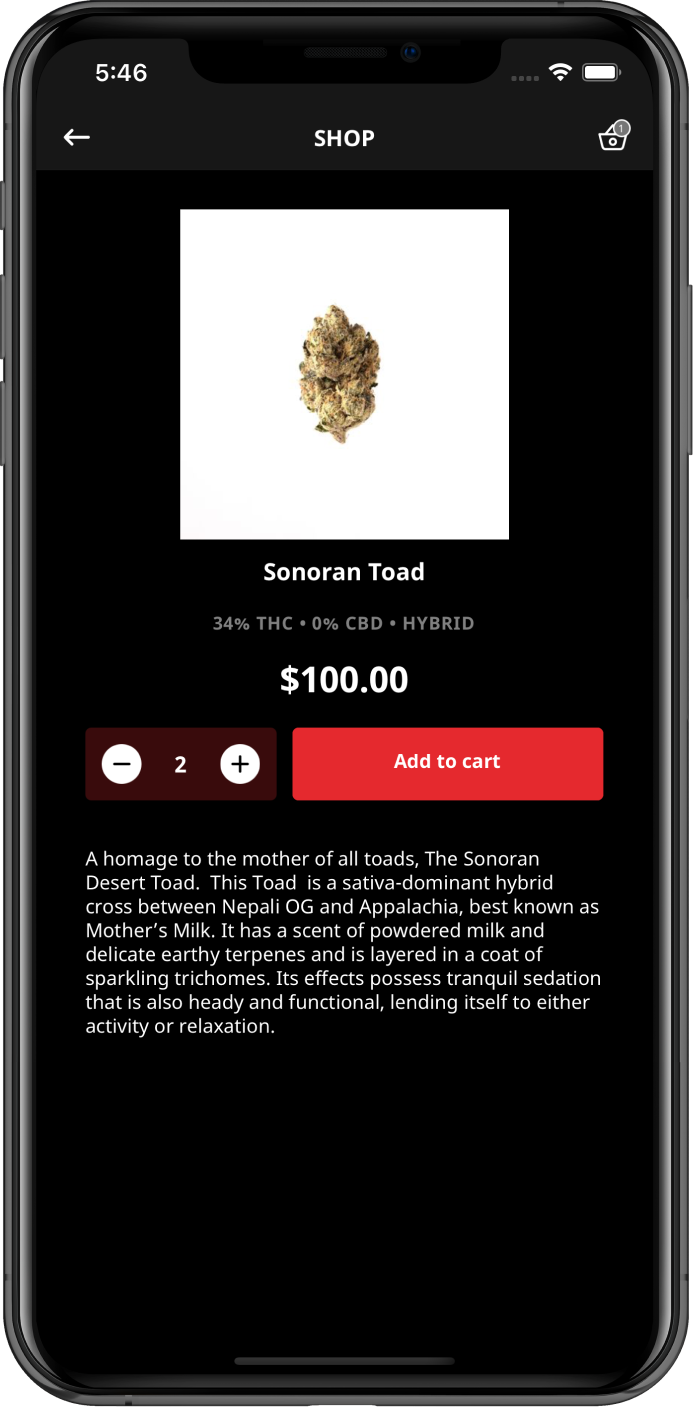This screenshot has height=1408, width=693.
Task: Decrease quantity with the minus button
Action: [122, 764]
